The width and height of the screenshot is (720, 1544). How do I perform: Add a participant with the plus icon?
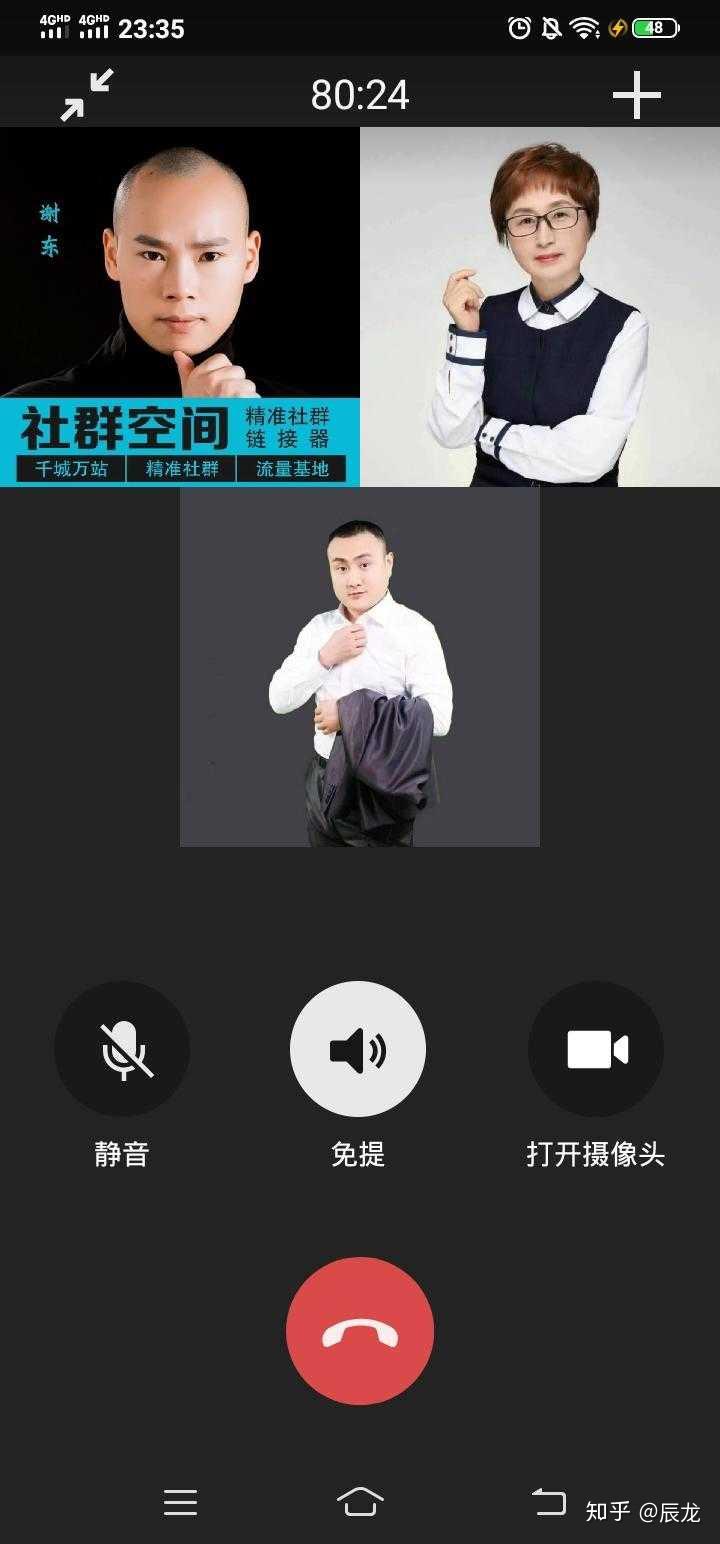click(636, 96)
